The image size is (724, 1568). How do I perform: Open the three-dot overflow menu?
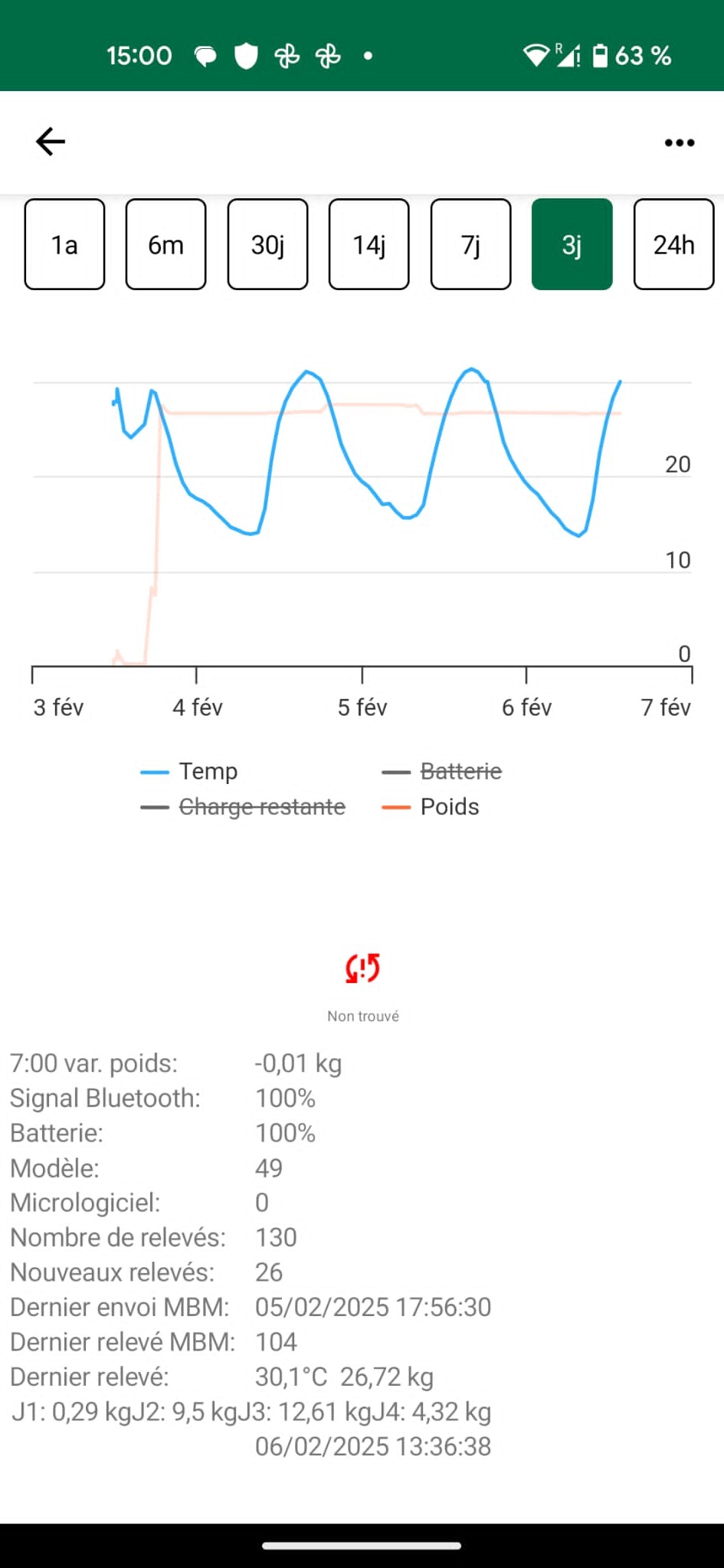679,142
